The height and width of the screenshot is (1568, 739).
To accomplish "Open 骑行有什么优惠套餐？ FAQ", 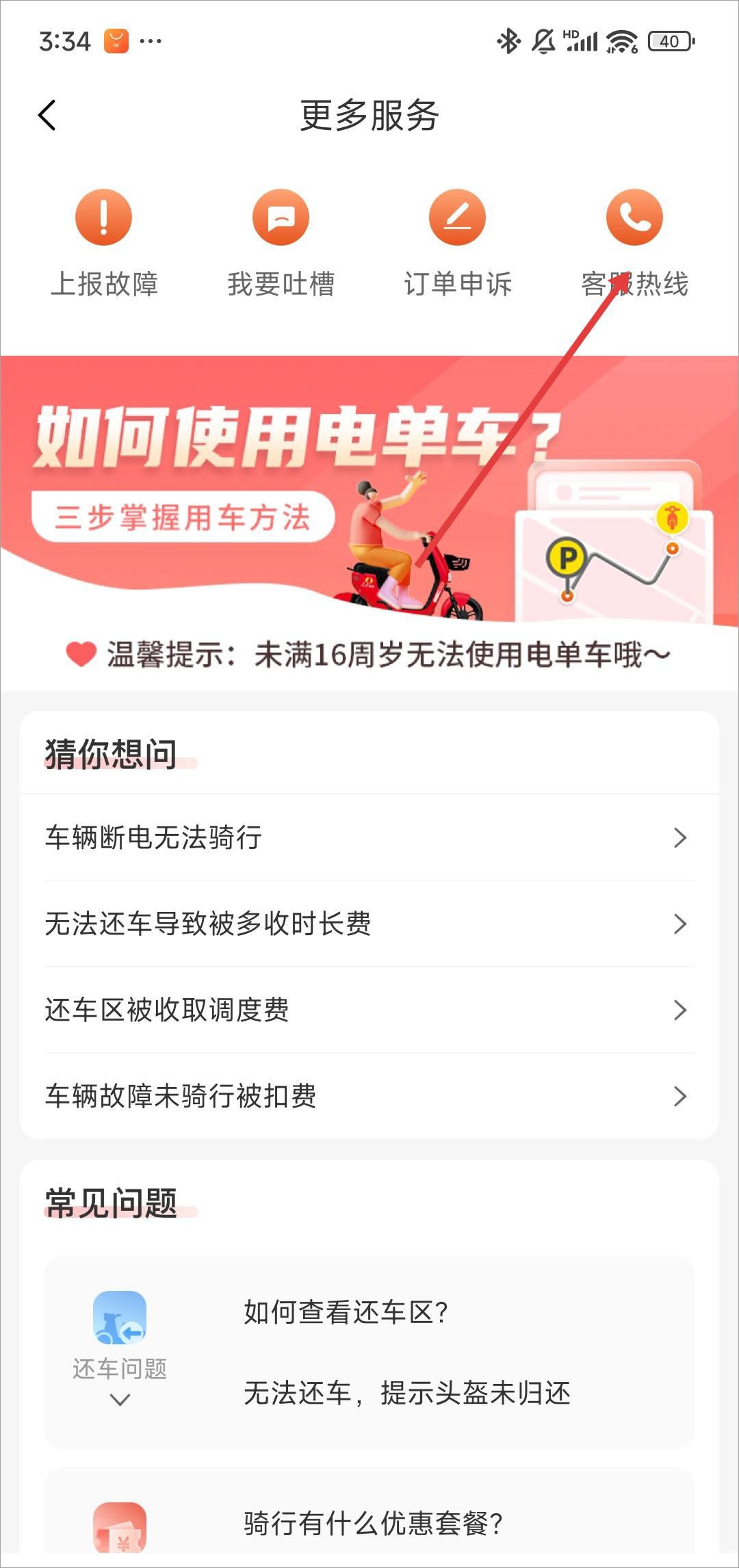I will (x=374, y=1523).
